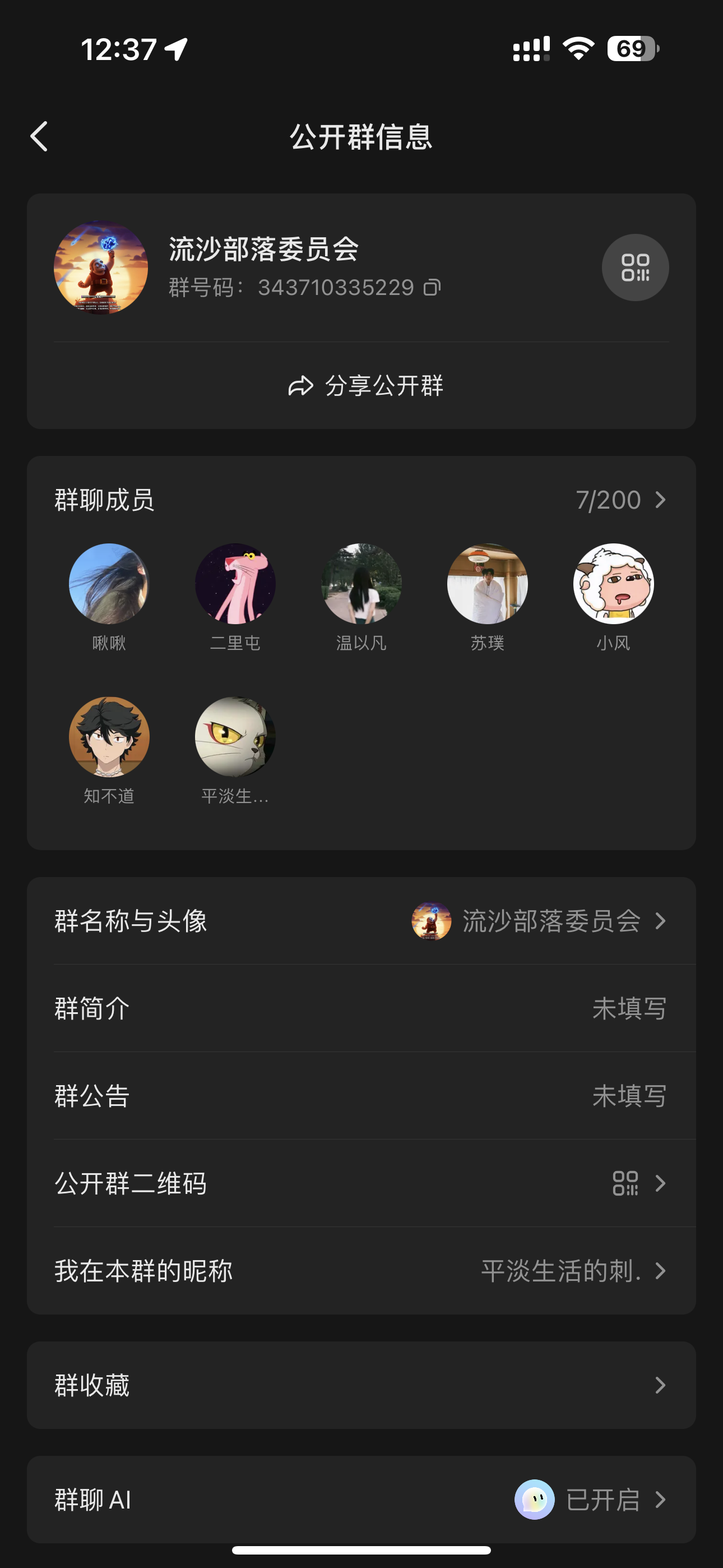Expand the 我在本群的昵称 row
Screen dimensions: 723x1568
pyautogui.click(x=361, y=1270)
